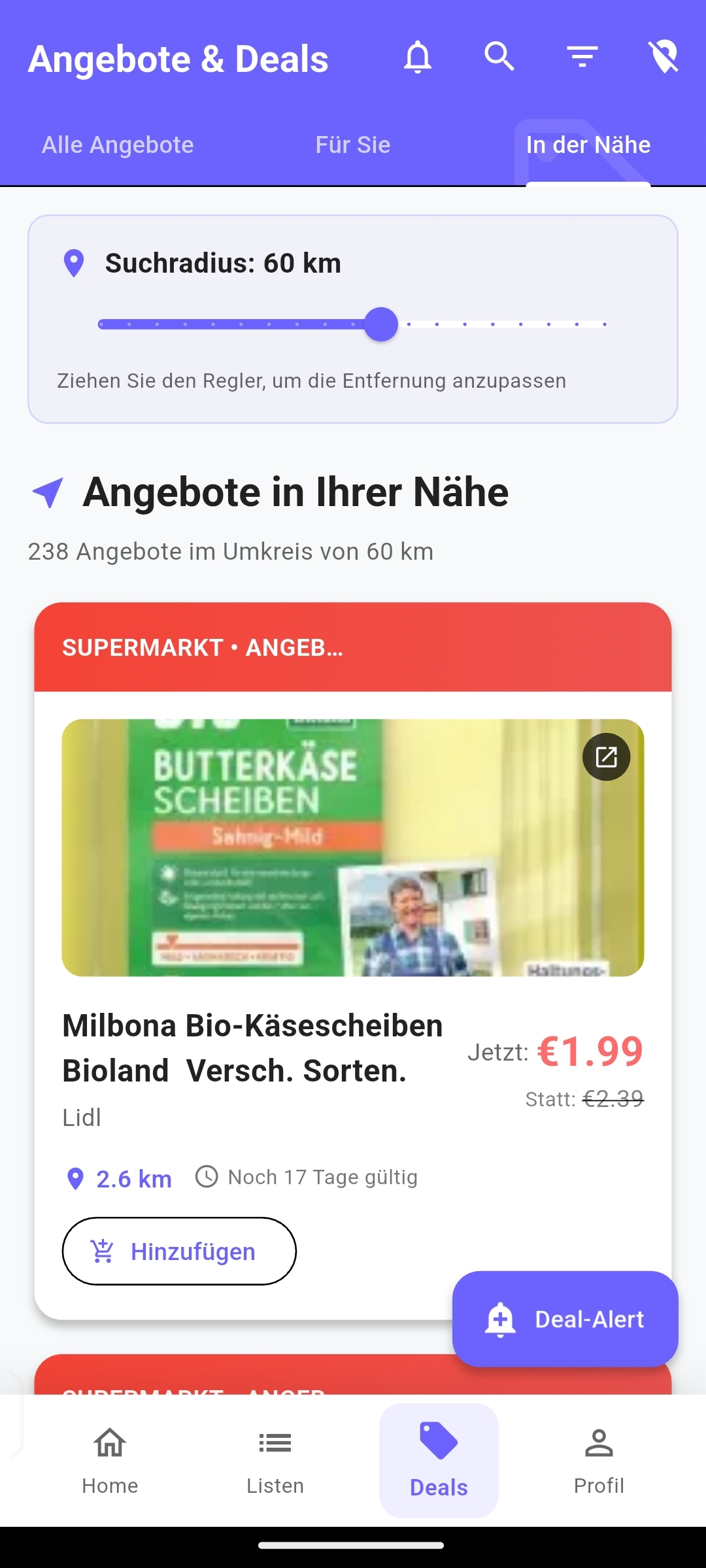This screenshot has height=1568, width=706.
Task: Open the In der Nähe tab
Action: 588,144
